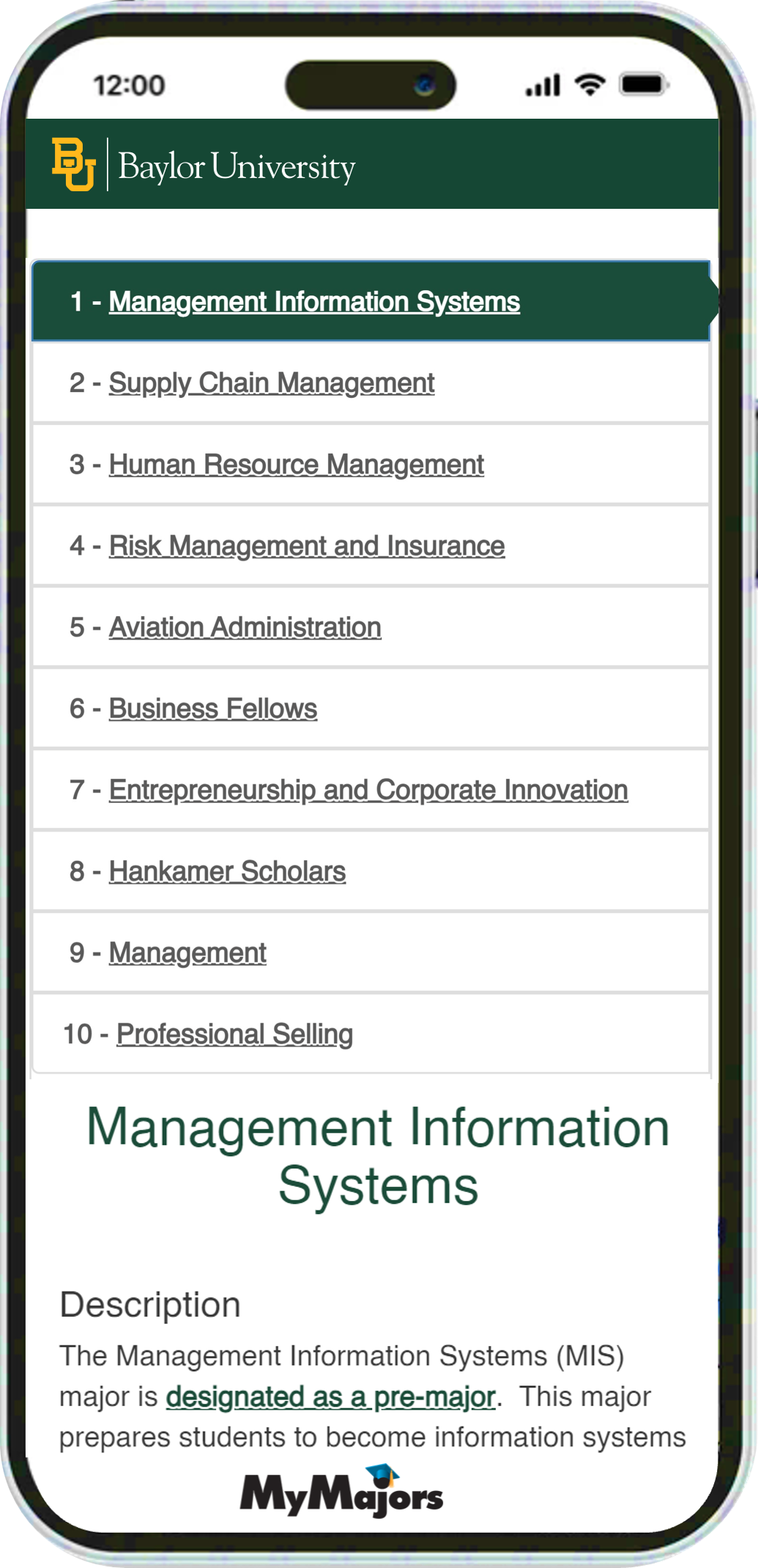This screenshot has height=1568, width=758.
Task: Open the Supply Chain Management major
Action: click(x=272, y=383)
